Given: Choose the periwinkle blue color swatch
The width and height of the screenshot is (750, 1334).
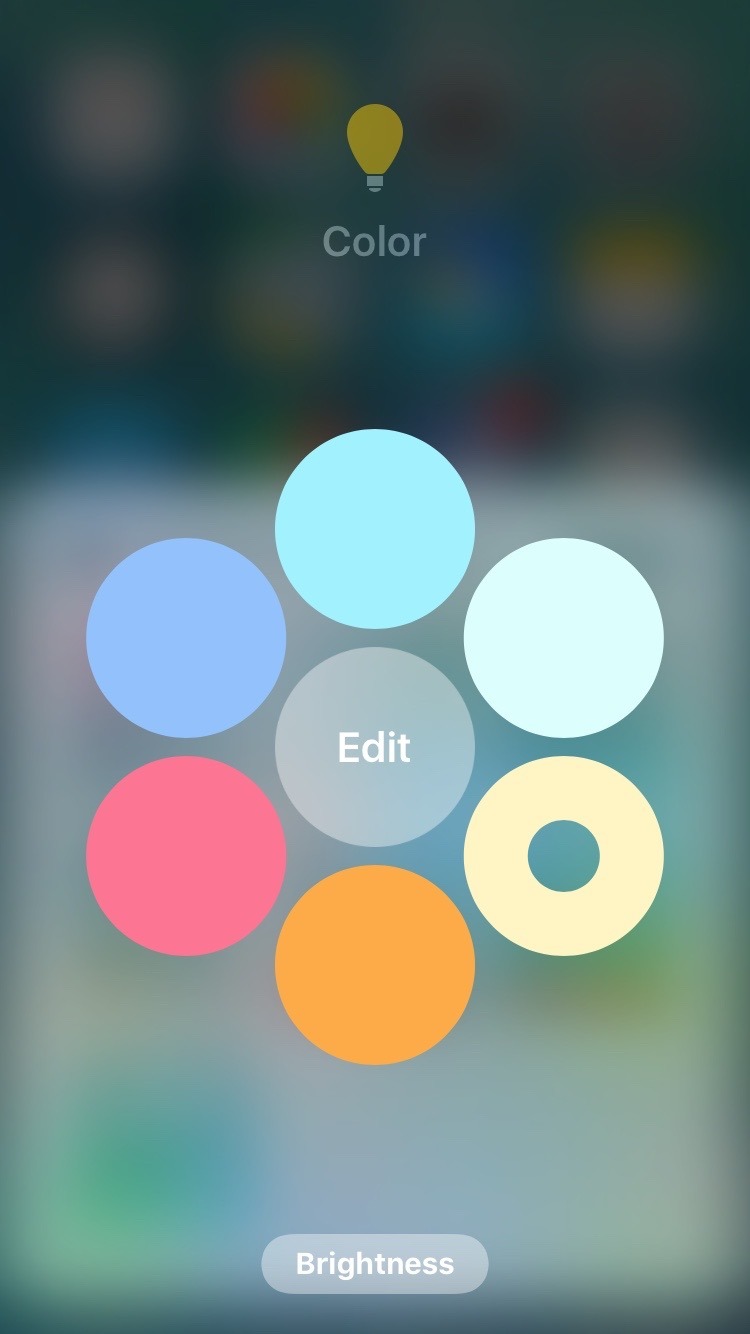Looking at the screenshot, I should click(x=186, y=638).
